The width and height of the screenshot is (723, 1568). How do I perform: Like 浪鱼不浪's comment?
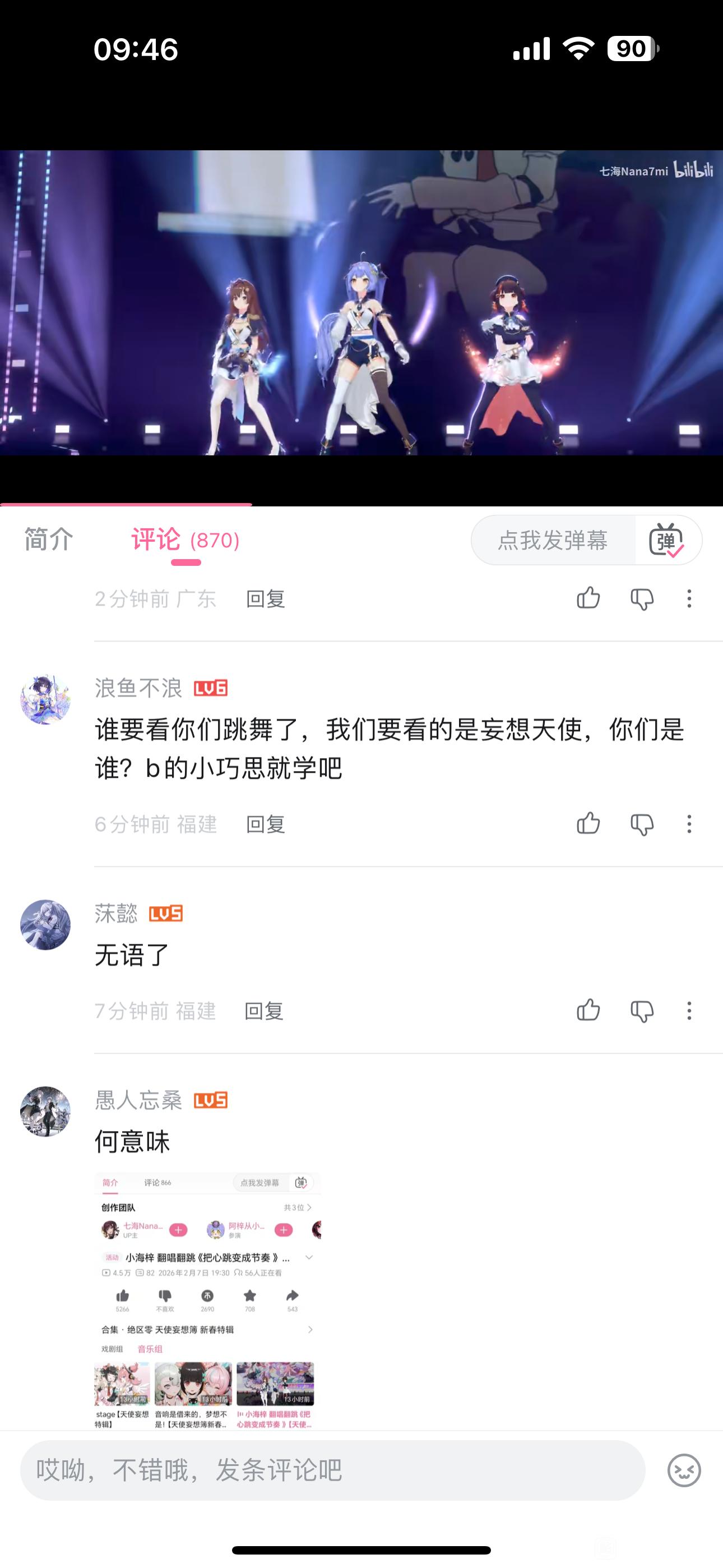[588, 824]
